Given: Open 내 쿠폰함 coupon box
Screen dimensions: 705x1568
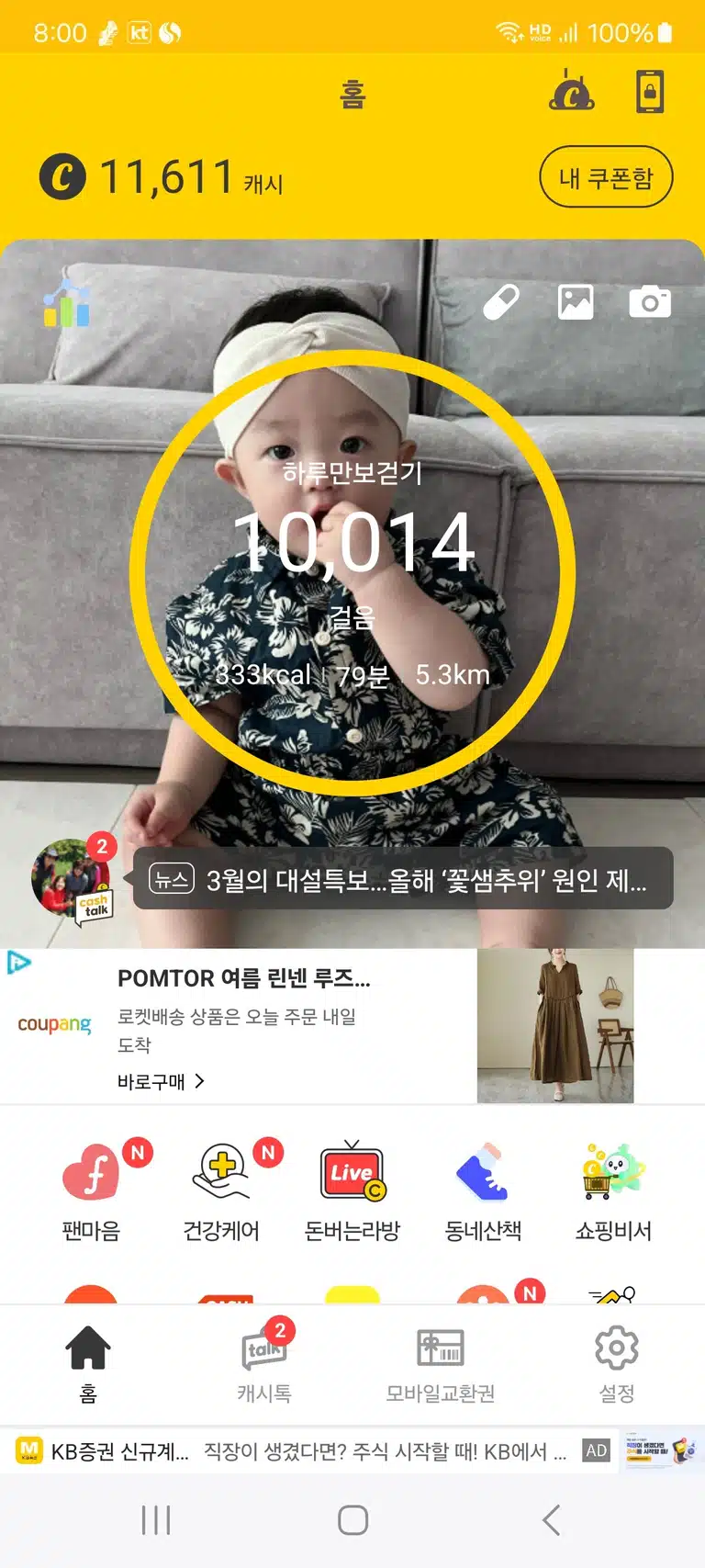Looking at the screenshot, I should (606, 176).
